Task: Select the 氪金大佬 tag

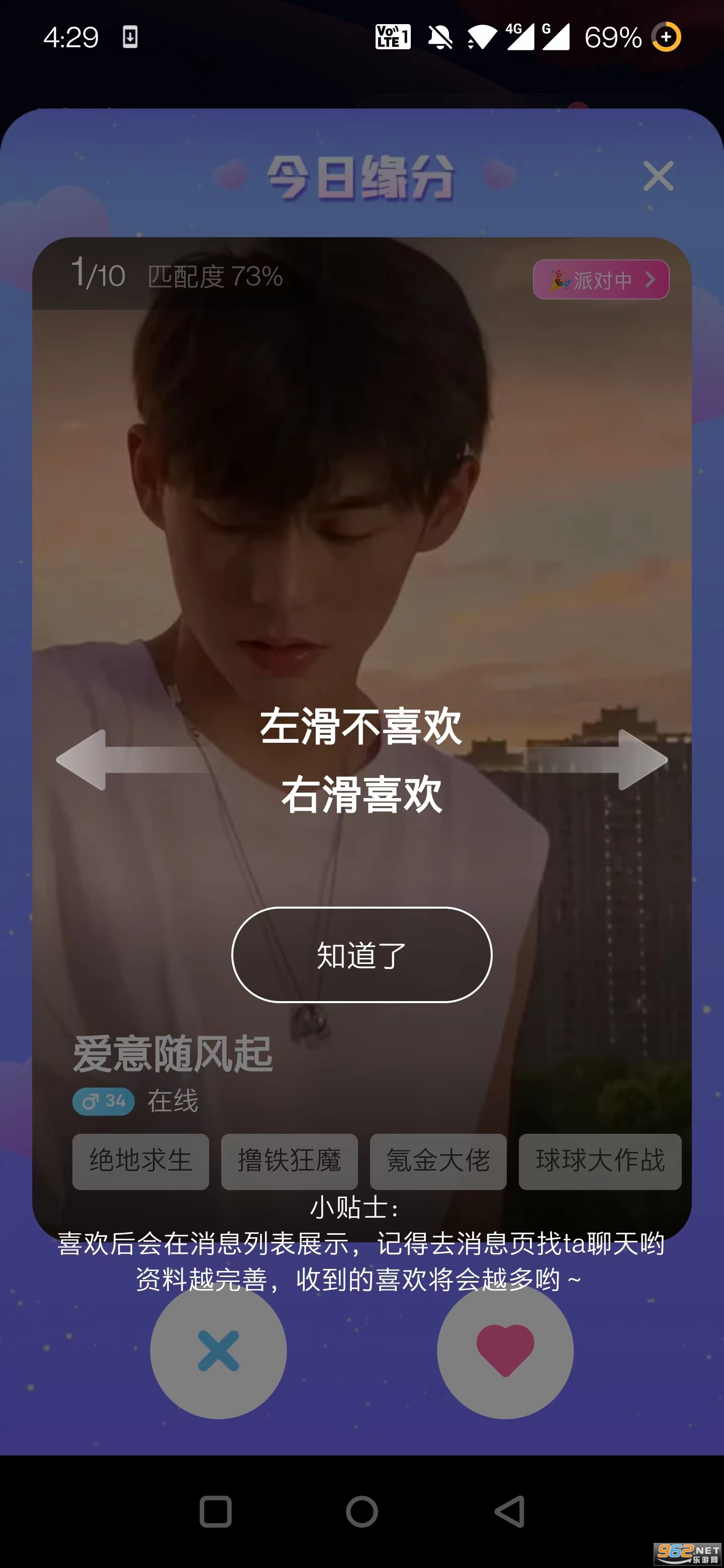Action: pyautogui.click(x=438, y=1161)
